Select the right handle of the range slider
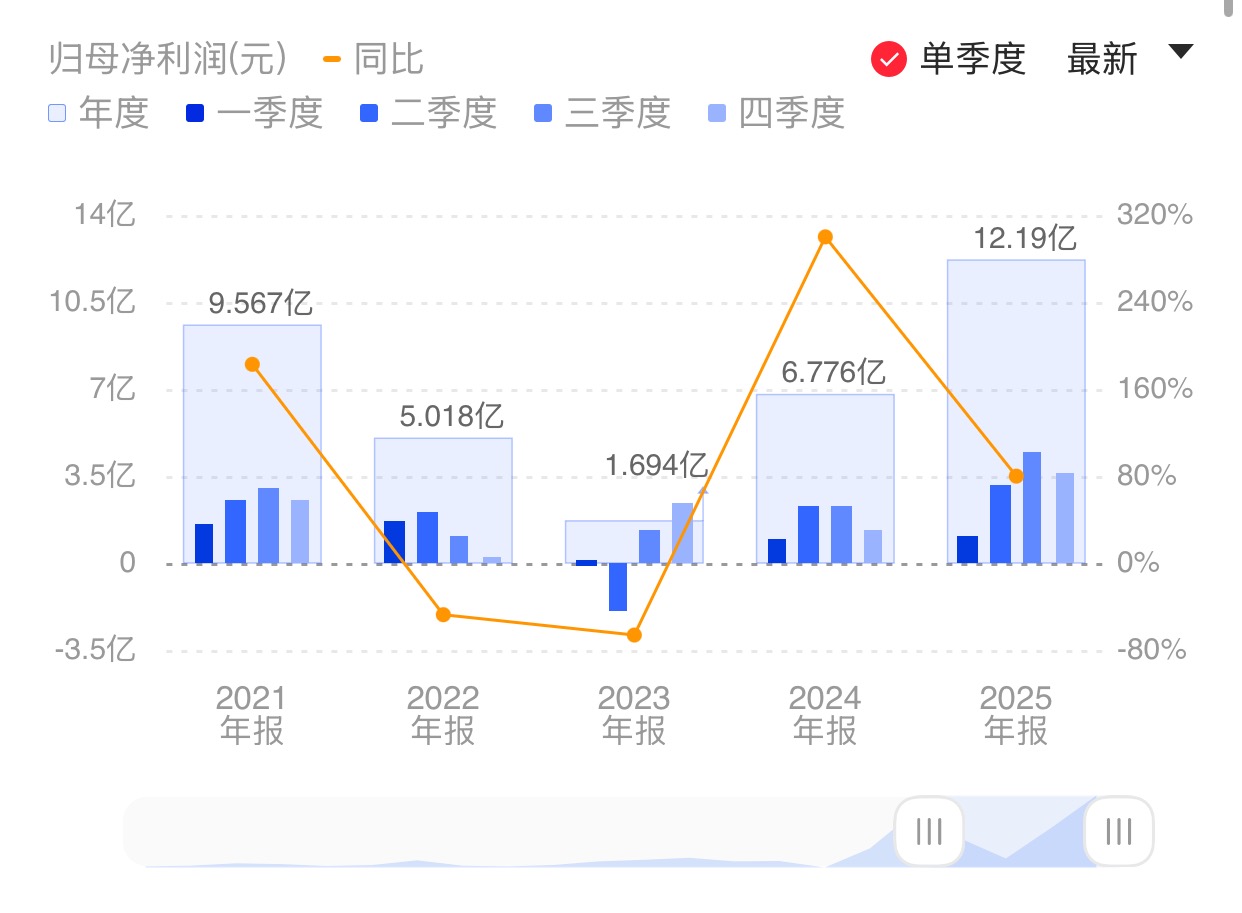The height and width of the screenshot is (913, 1242). pos(1119,831)
